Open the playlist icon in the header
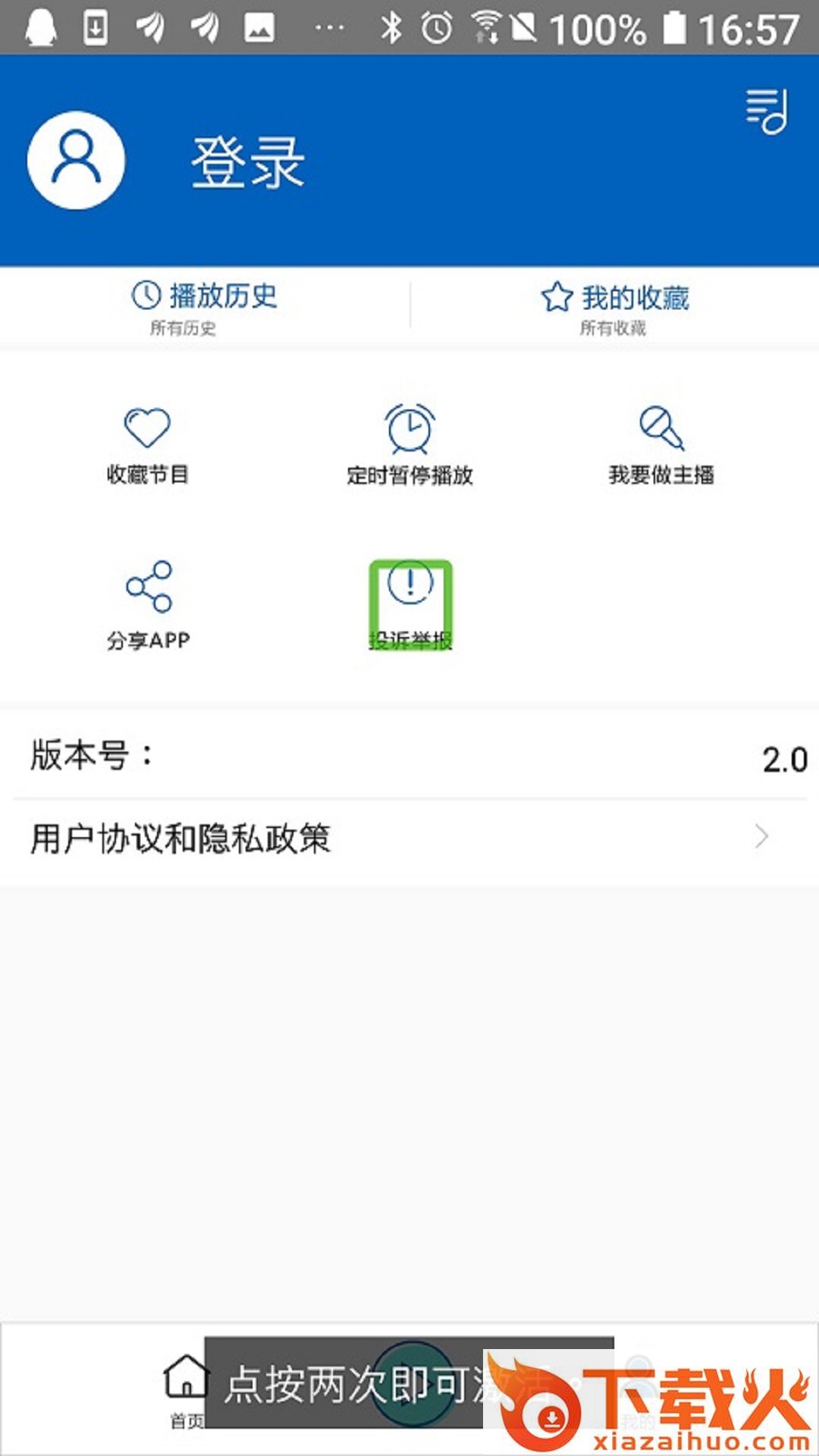Viewport: 819px width, 1456px height. point(766,111)
